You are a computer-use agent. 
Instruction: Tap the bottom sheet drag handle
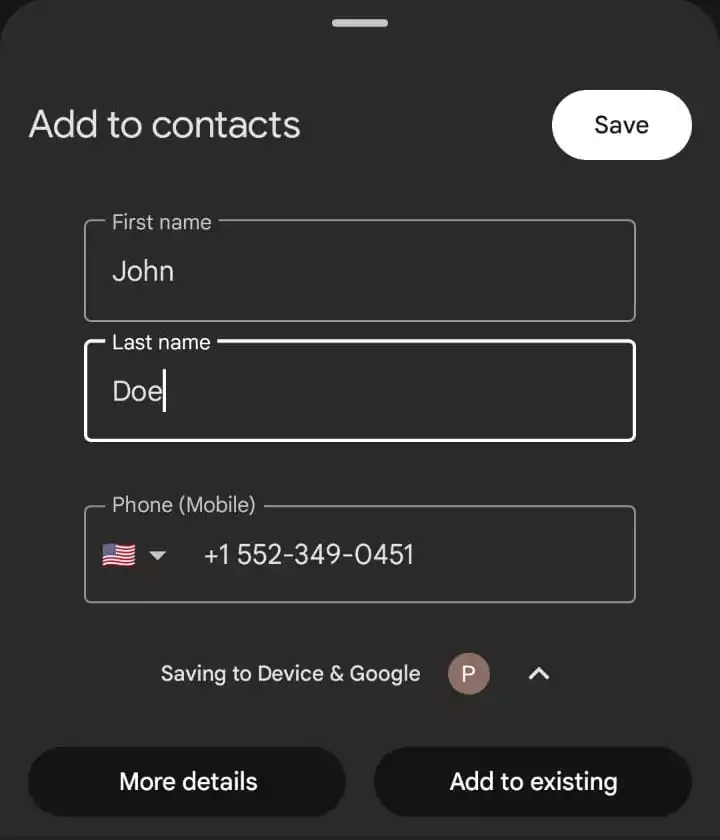click(x=360, y=22)
